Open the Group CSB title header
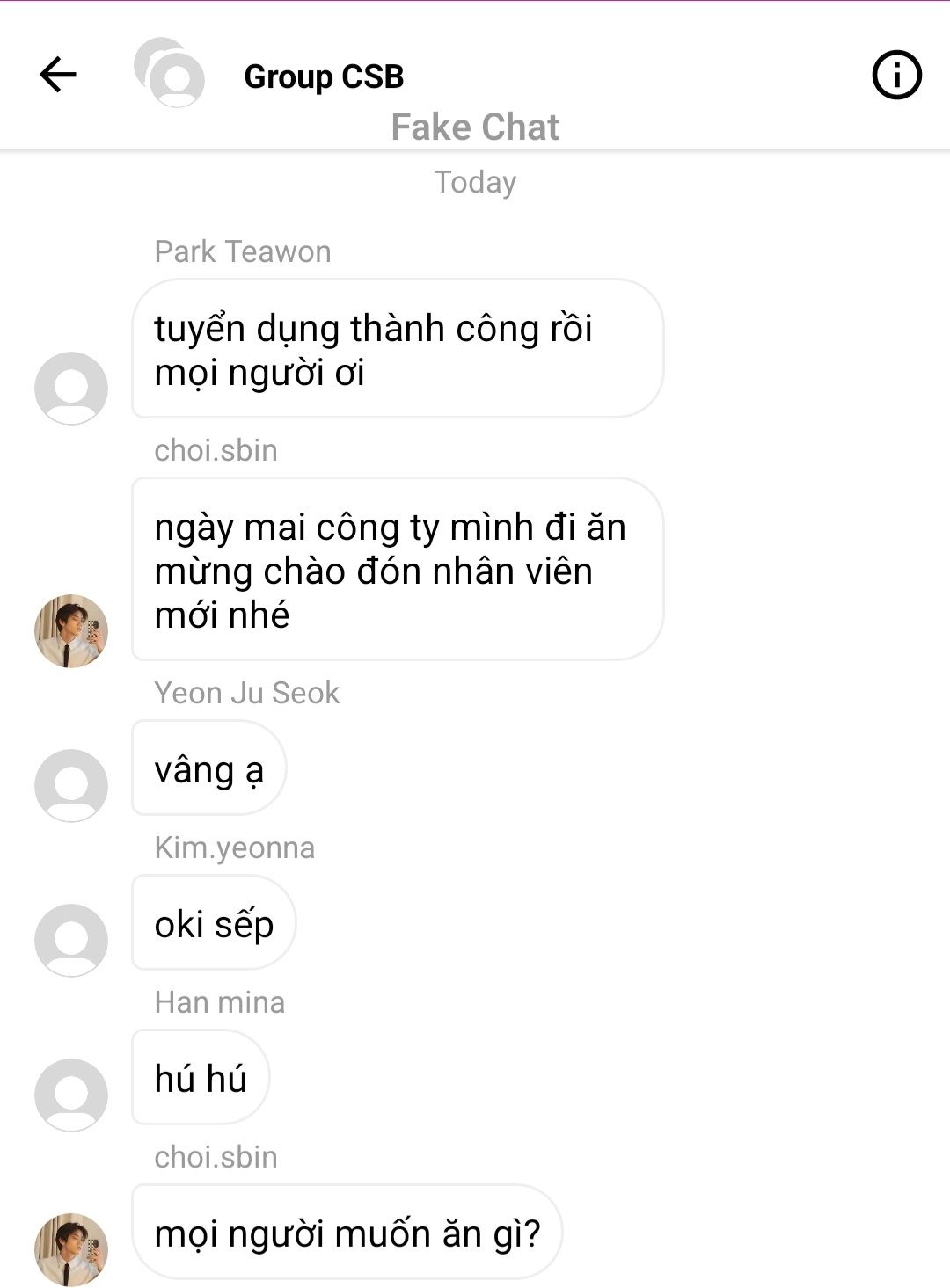This screenshot has width=950, height=1288. click(324, 76)
